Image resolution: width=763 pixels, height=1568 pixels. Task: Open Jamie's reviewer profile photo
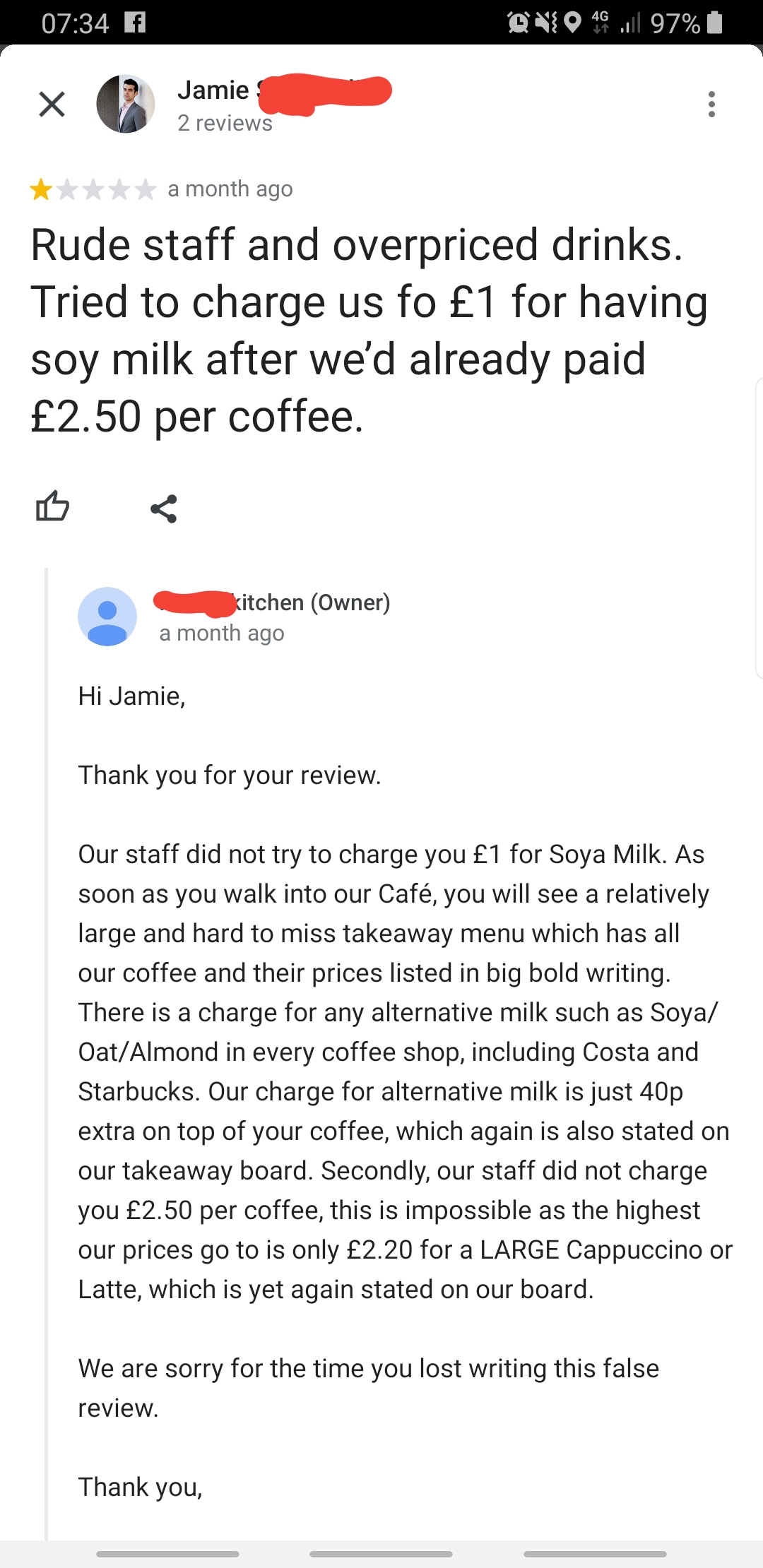tap(126, 105)
